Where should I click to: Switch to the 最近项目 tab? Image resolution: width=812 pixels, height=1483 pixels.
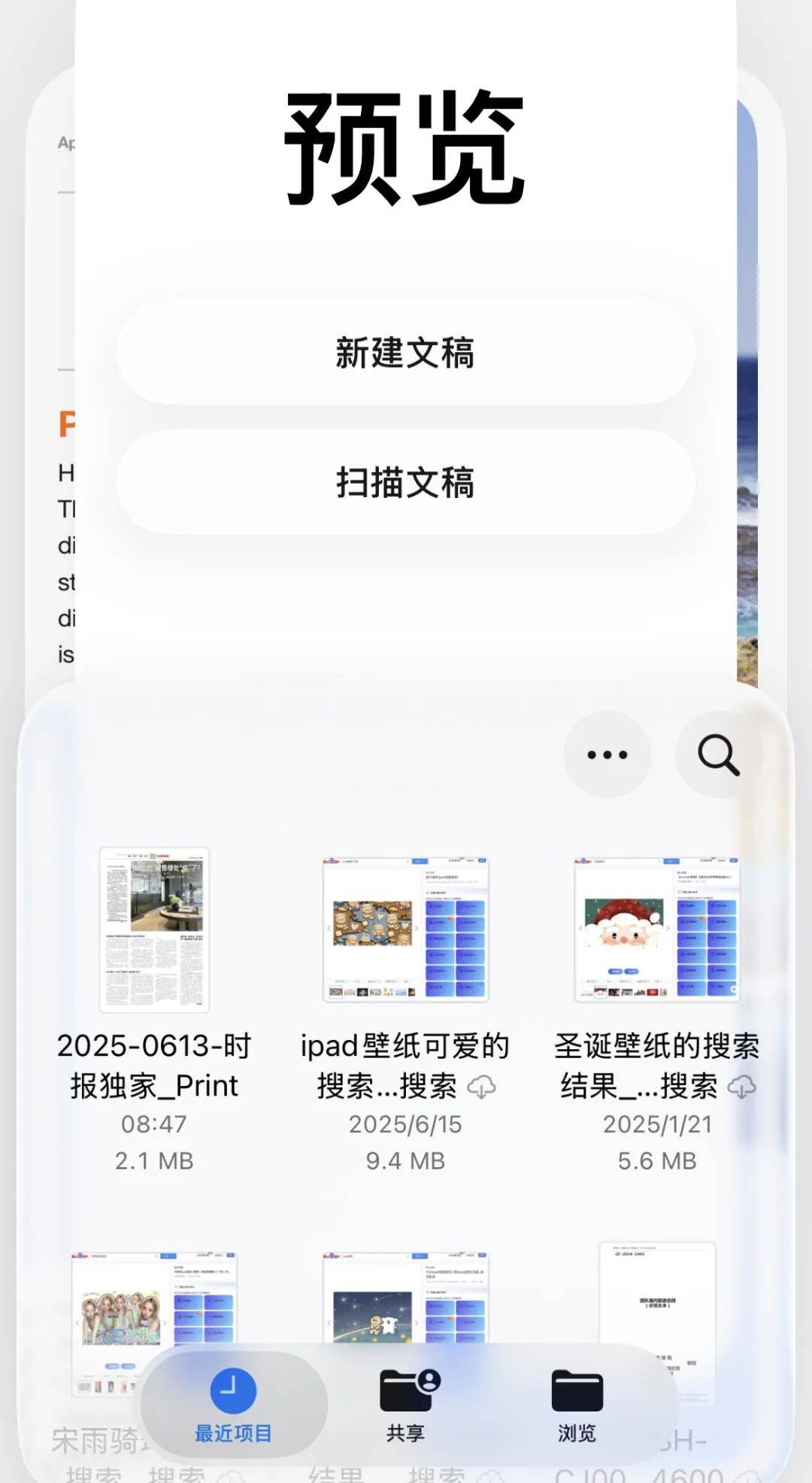(233, 1405)
